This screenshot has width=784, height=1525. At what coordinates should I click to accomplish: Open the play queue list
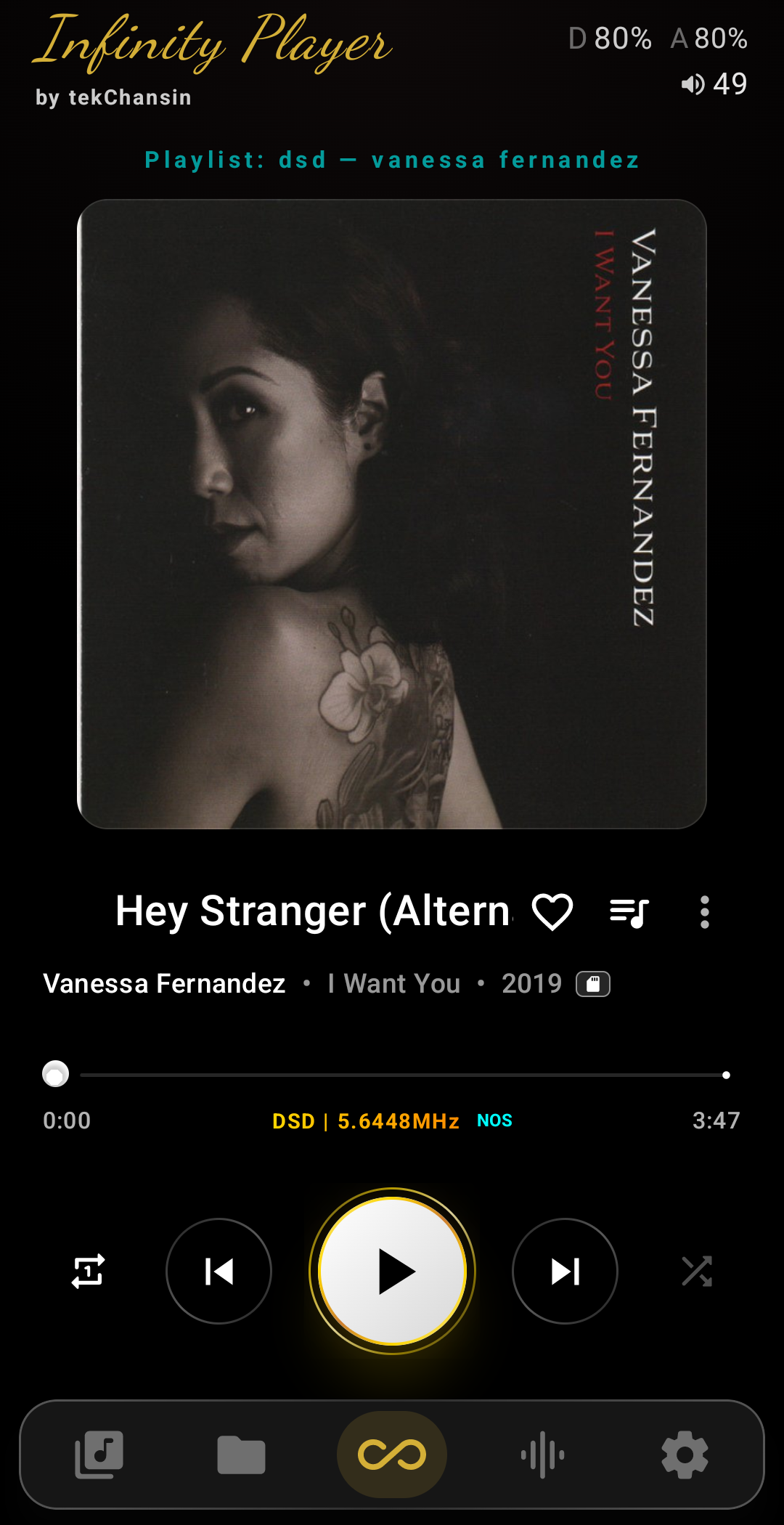point(629,912)
